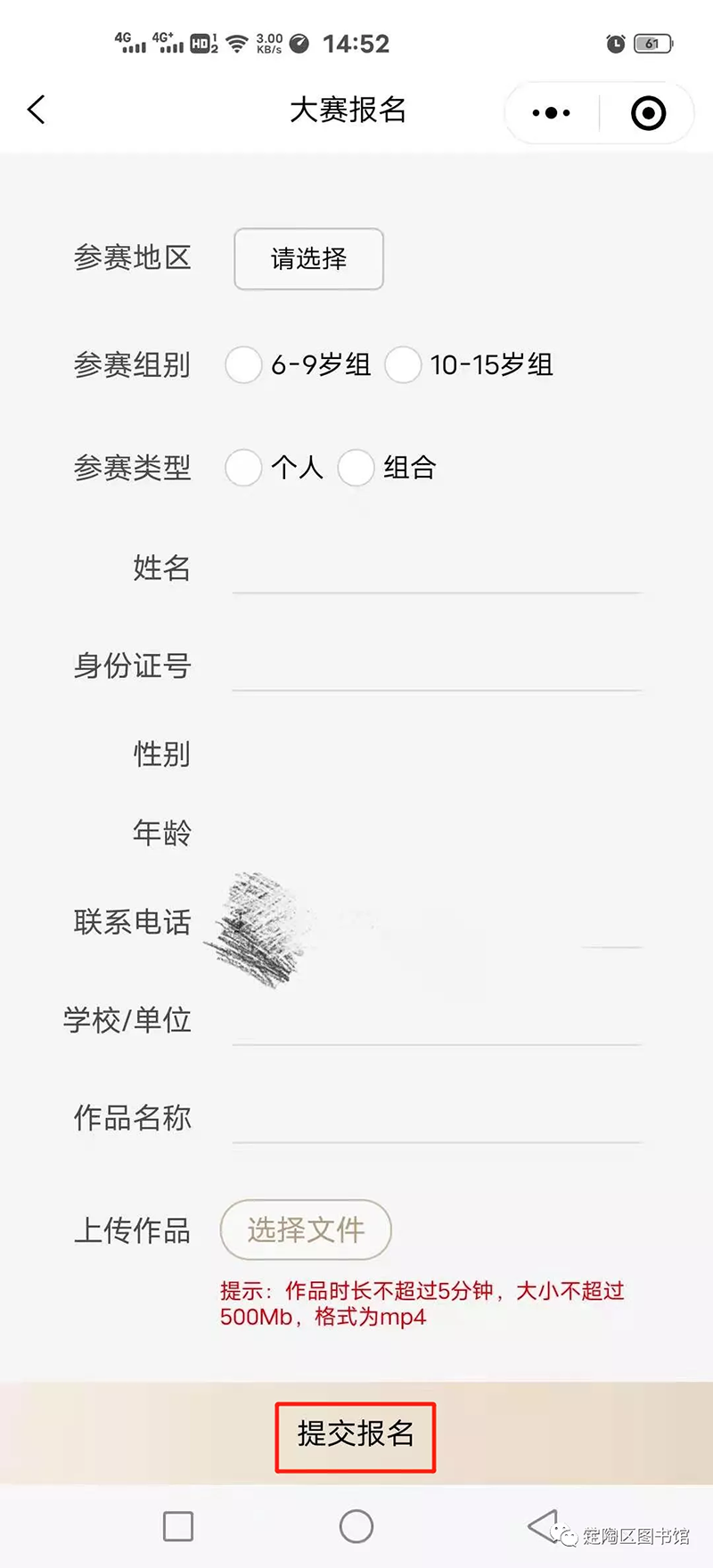The image size is (713, 1568).
Task: Submit the form with 提交报名
Action: 356,1433
